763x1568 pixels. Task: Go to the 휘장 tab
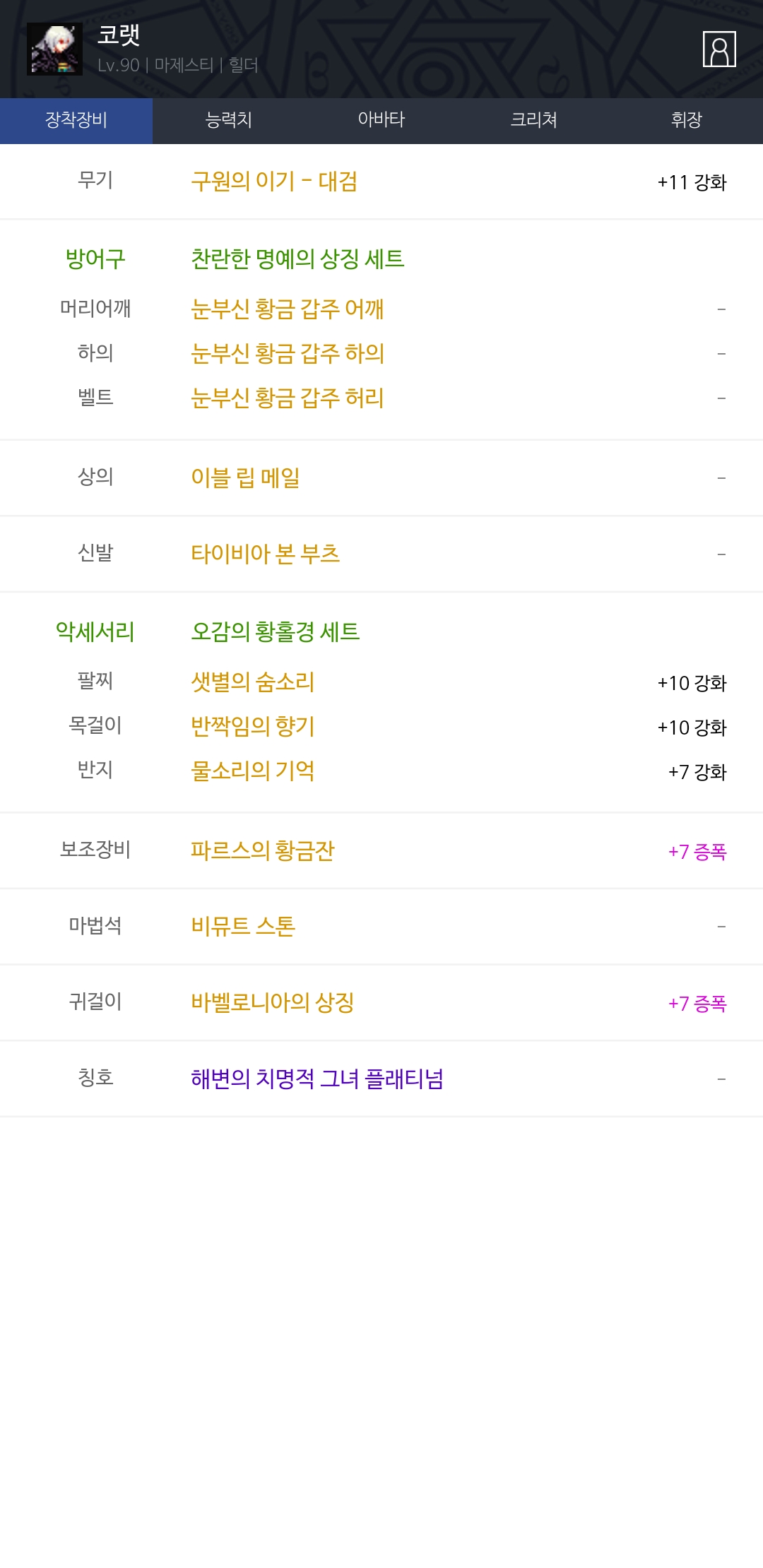[687, 120]
